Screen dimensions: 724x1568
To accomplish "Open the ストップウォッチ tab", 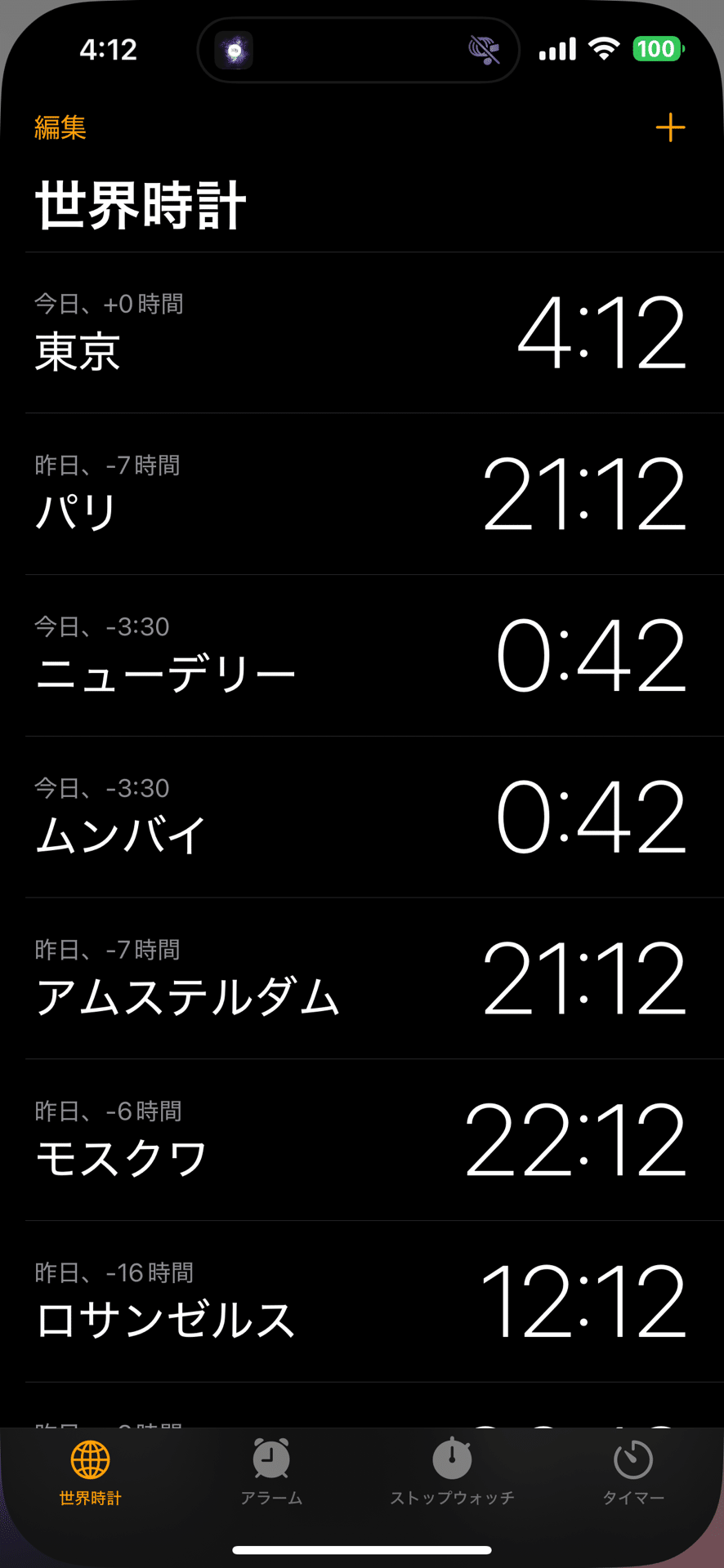I will [452, 1473].
